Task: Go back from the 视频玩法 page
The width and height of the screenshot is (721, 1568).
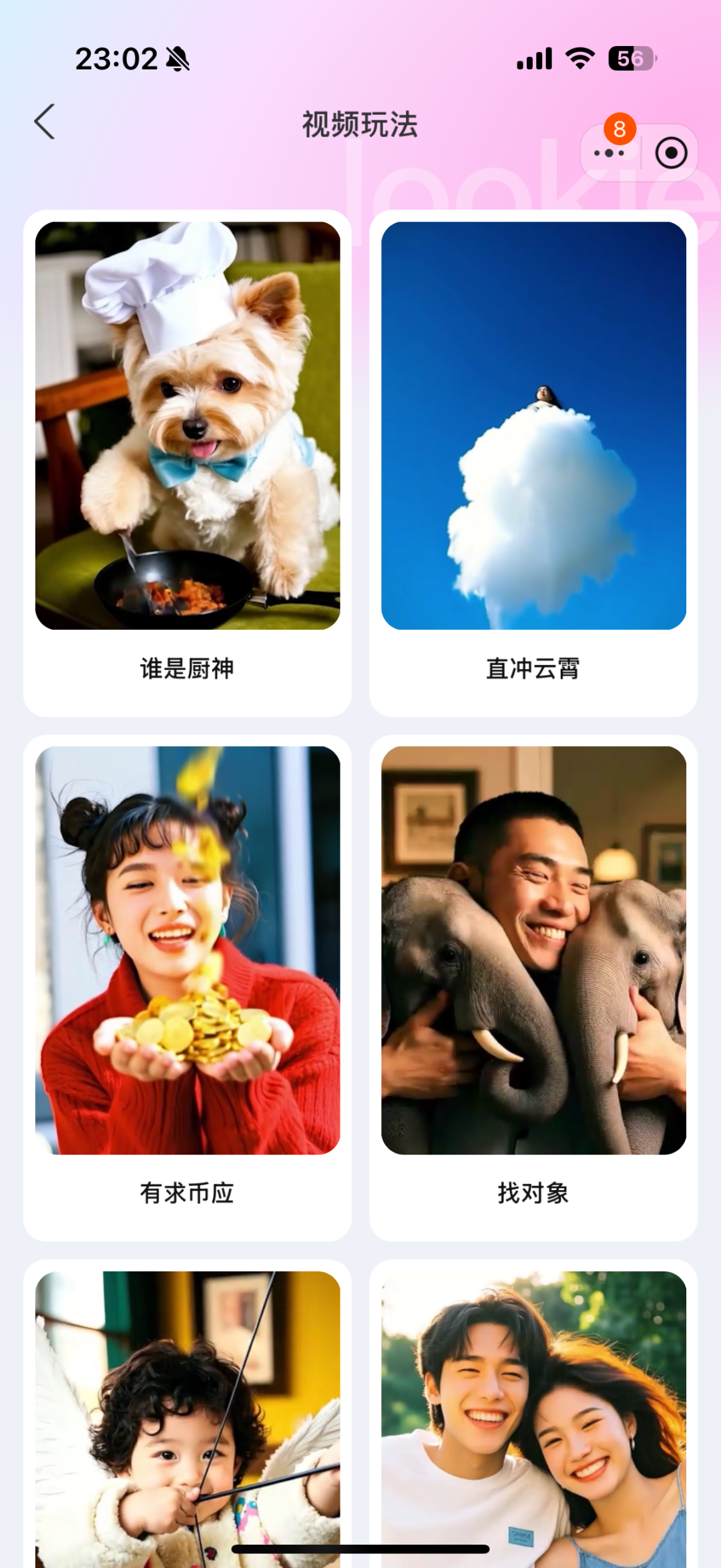Action: (x=45, y=122)
